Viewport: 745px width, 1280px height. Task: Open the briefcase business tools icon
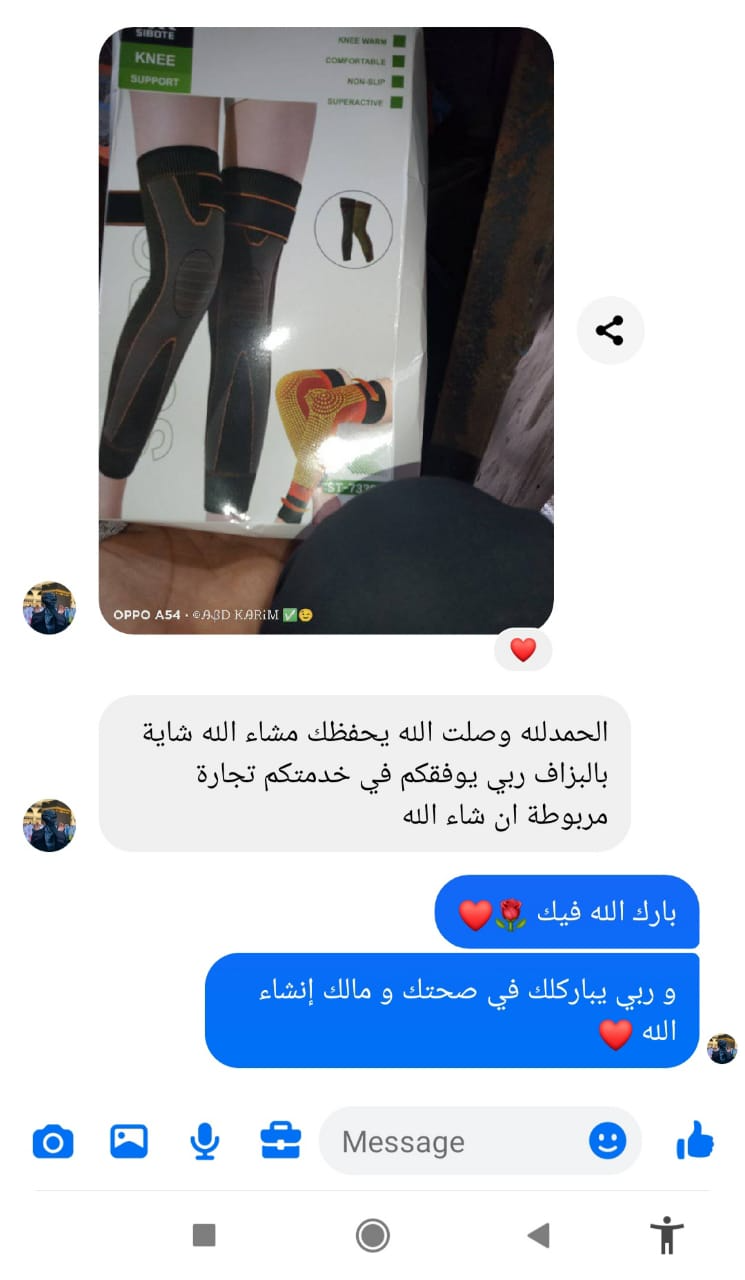pos(281,1141)
